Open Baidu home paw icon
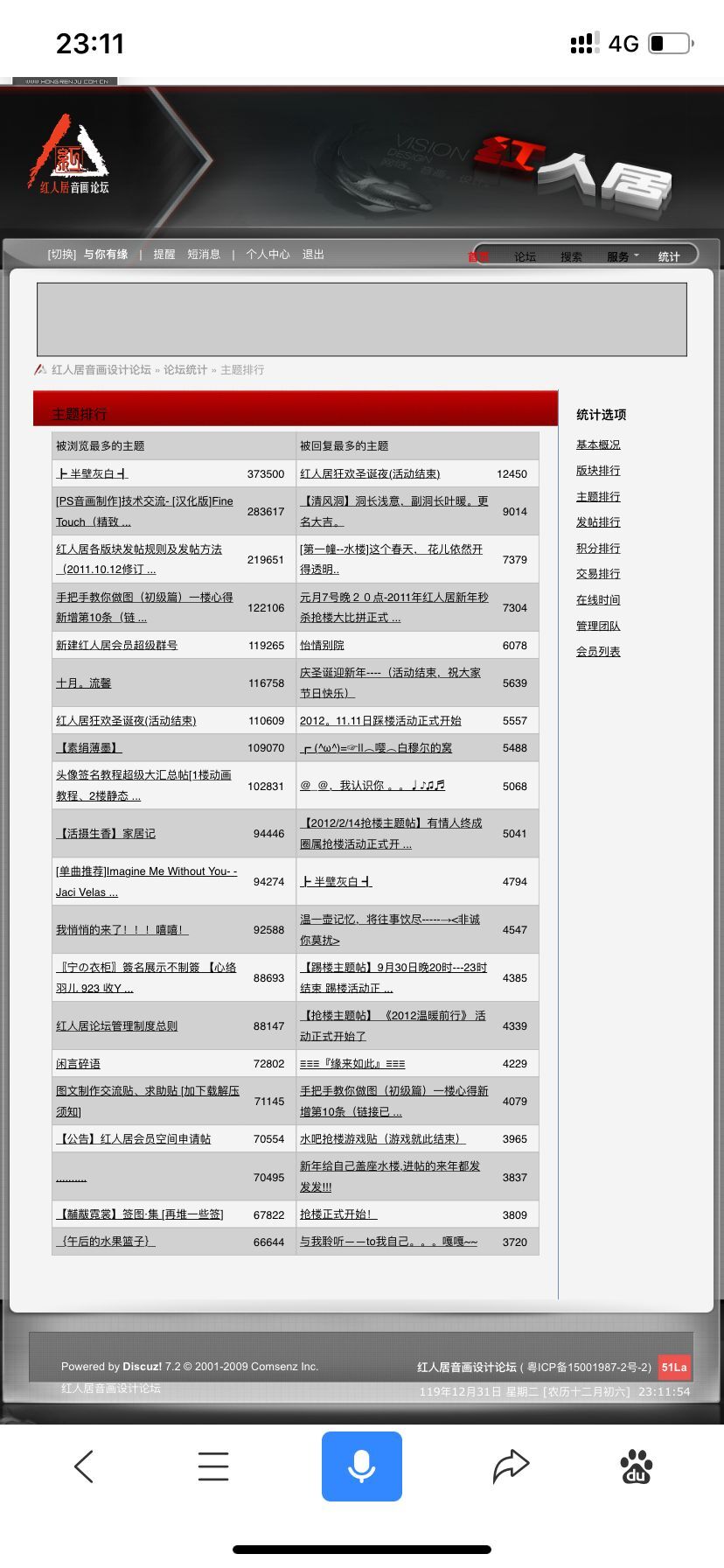Image resolution: width=724 pixels, height=1568 pixels. pyautogui.click(x=636, y=1466)
